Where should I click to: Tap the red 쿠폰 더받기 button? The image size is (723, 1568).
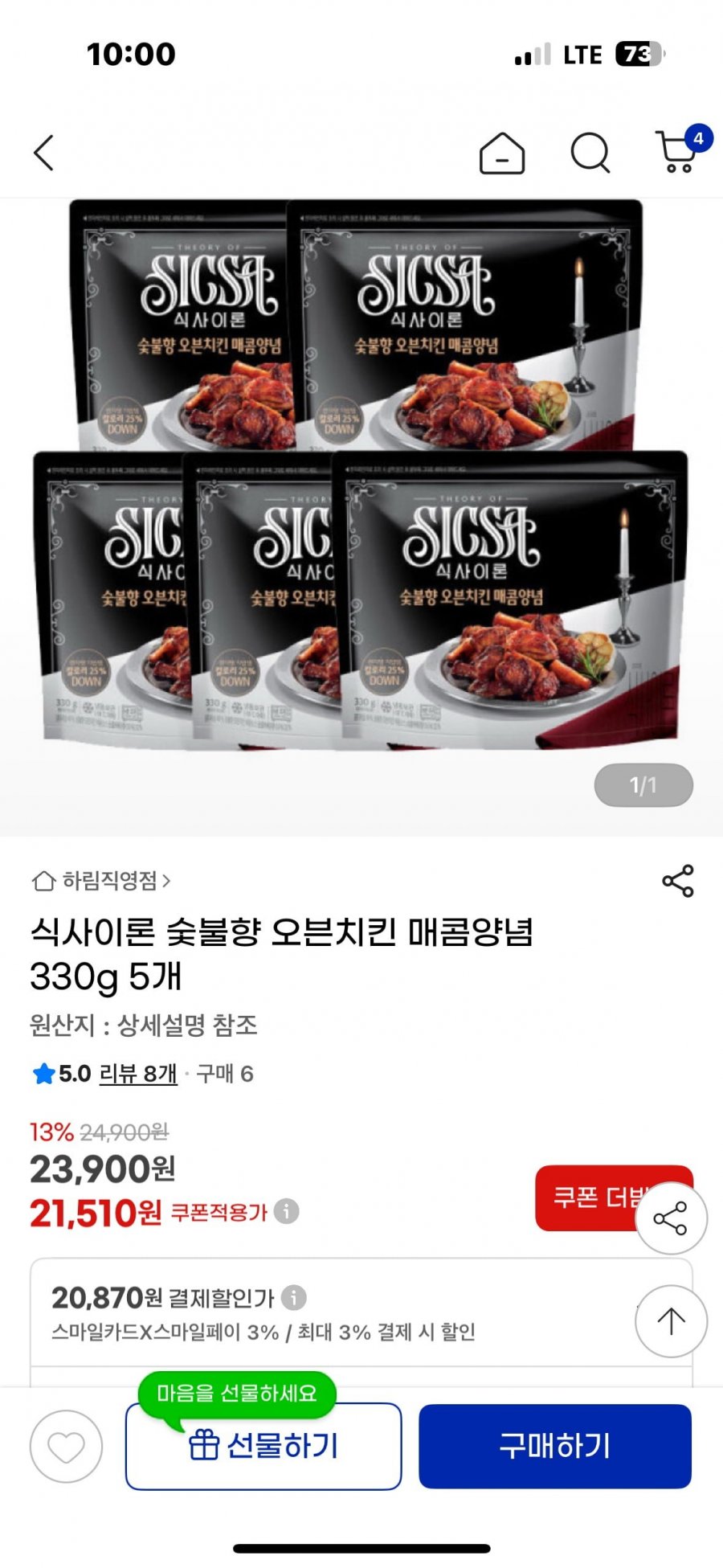pos(586,1197)
